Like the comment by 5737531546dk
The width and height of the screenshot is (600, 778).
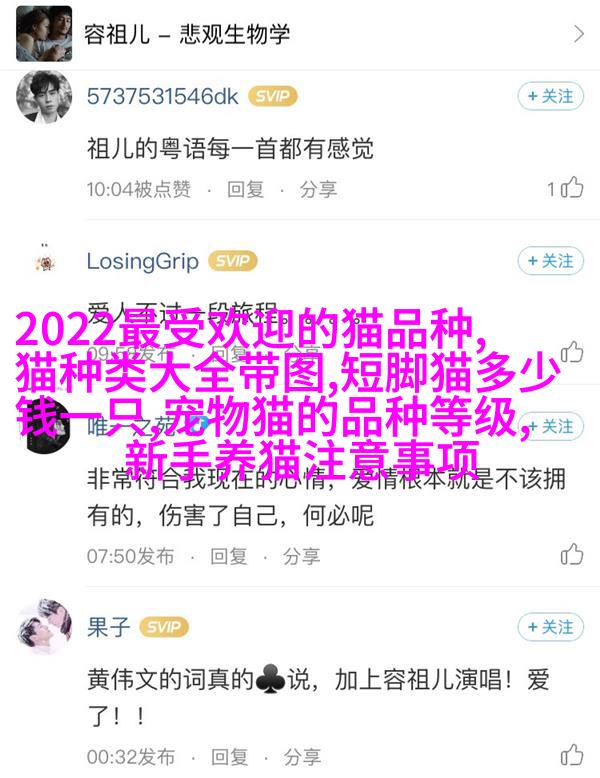click(570, 187)
